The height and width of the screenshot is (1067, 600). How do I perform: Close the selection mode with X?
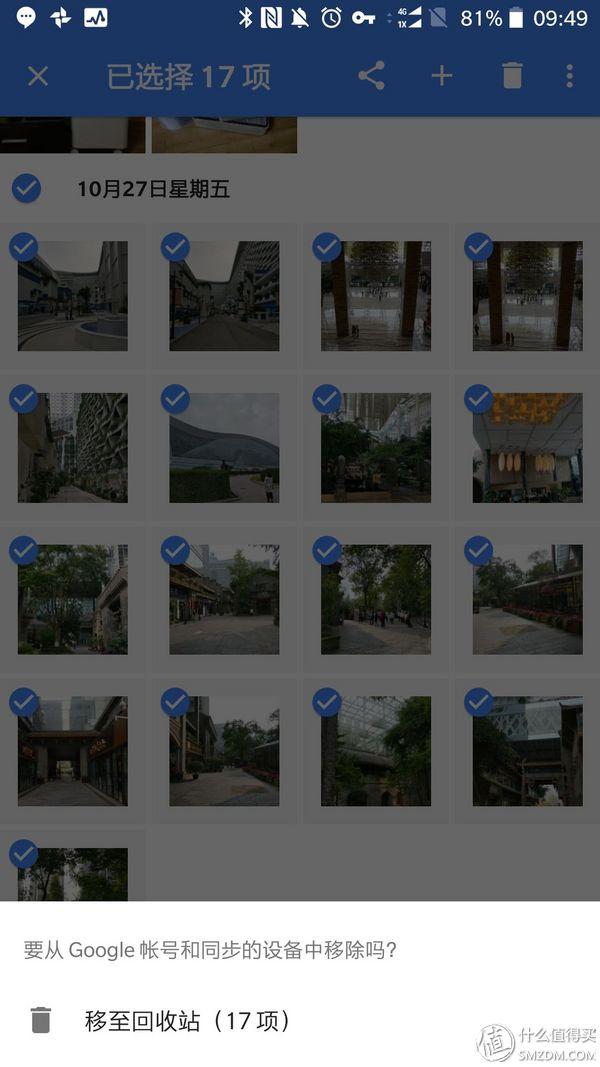pos(38,76)
